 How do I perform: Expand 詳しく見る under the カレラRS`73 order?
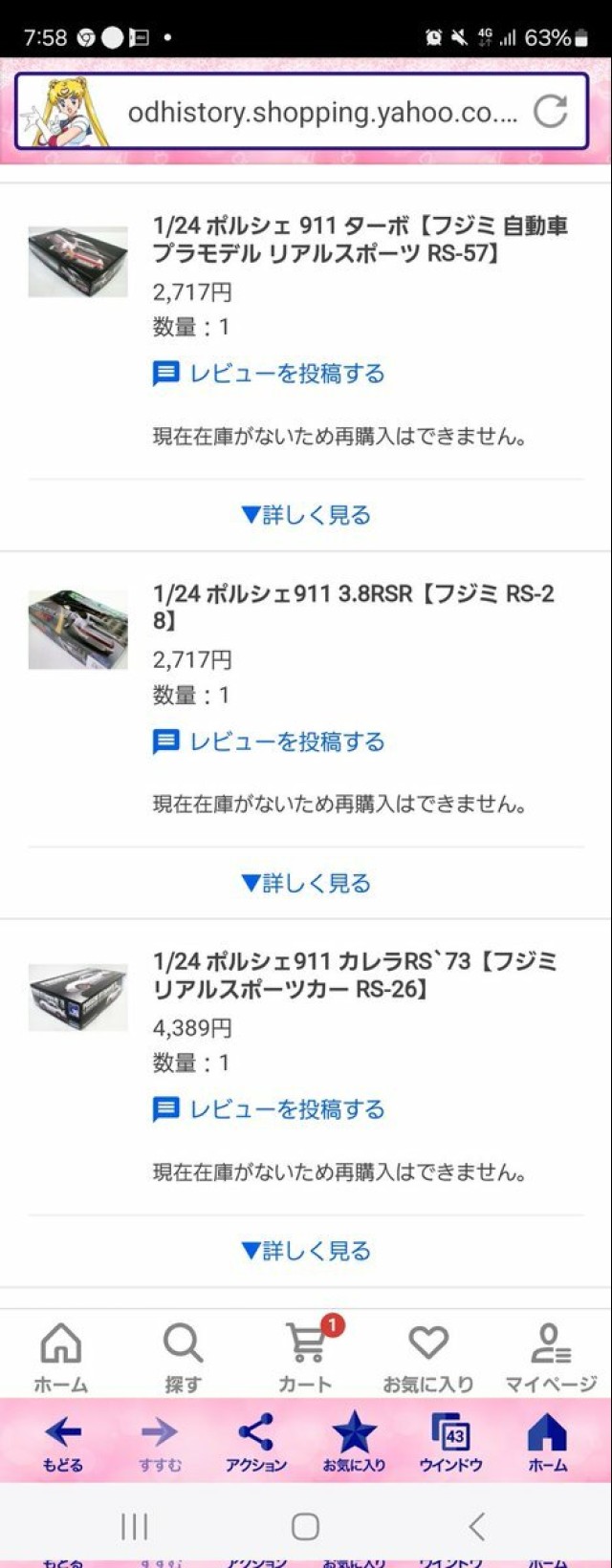306,1251
